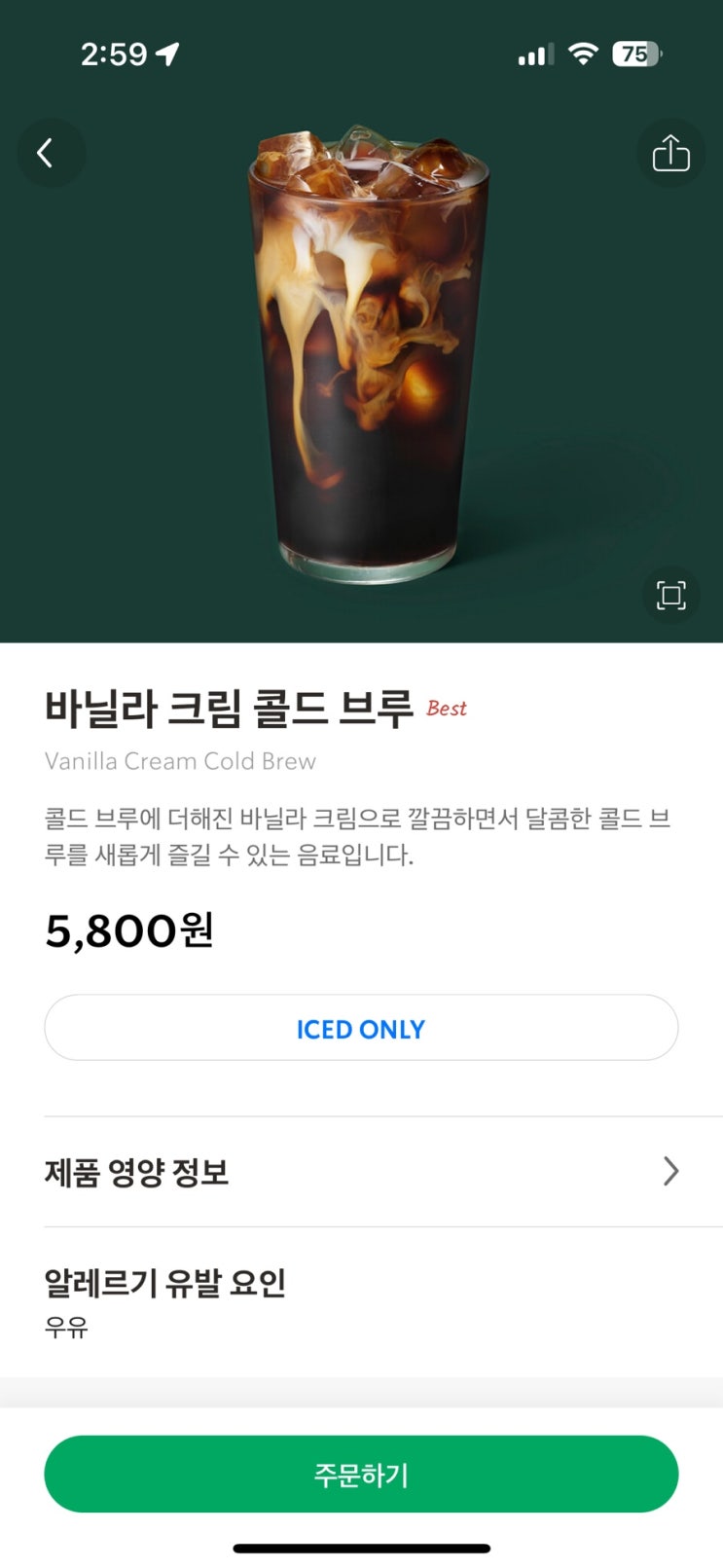The height and width of the screenshot is (1568, 723).
Task: Share the Vanilla Cream Cold Brew
Action: click(670, 153)
